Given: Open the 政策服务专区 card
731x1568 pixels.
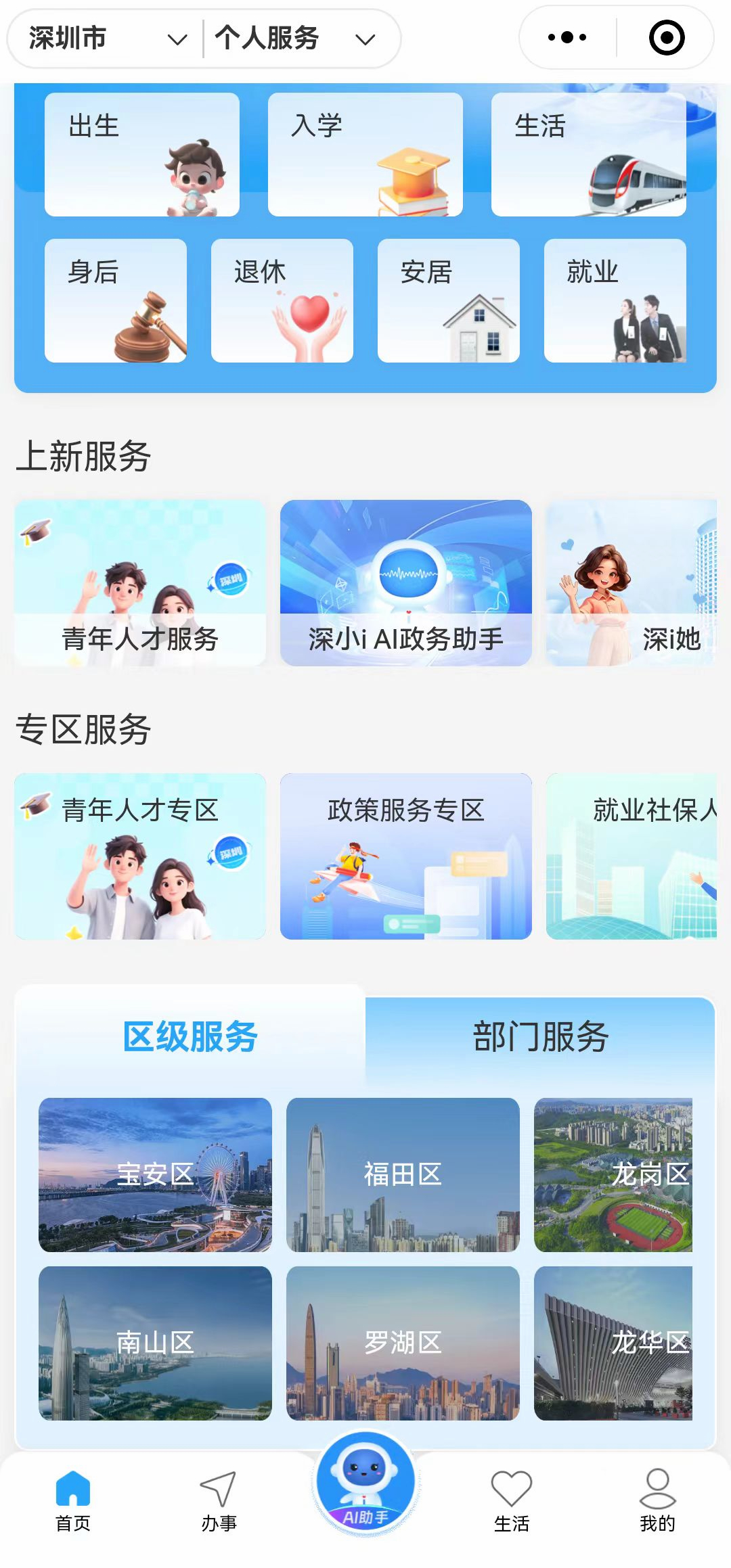Looking at the screenshot, I should (x=406, y=856).
